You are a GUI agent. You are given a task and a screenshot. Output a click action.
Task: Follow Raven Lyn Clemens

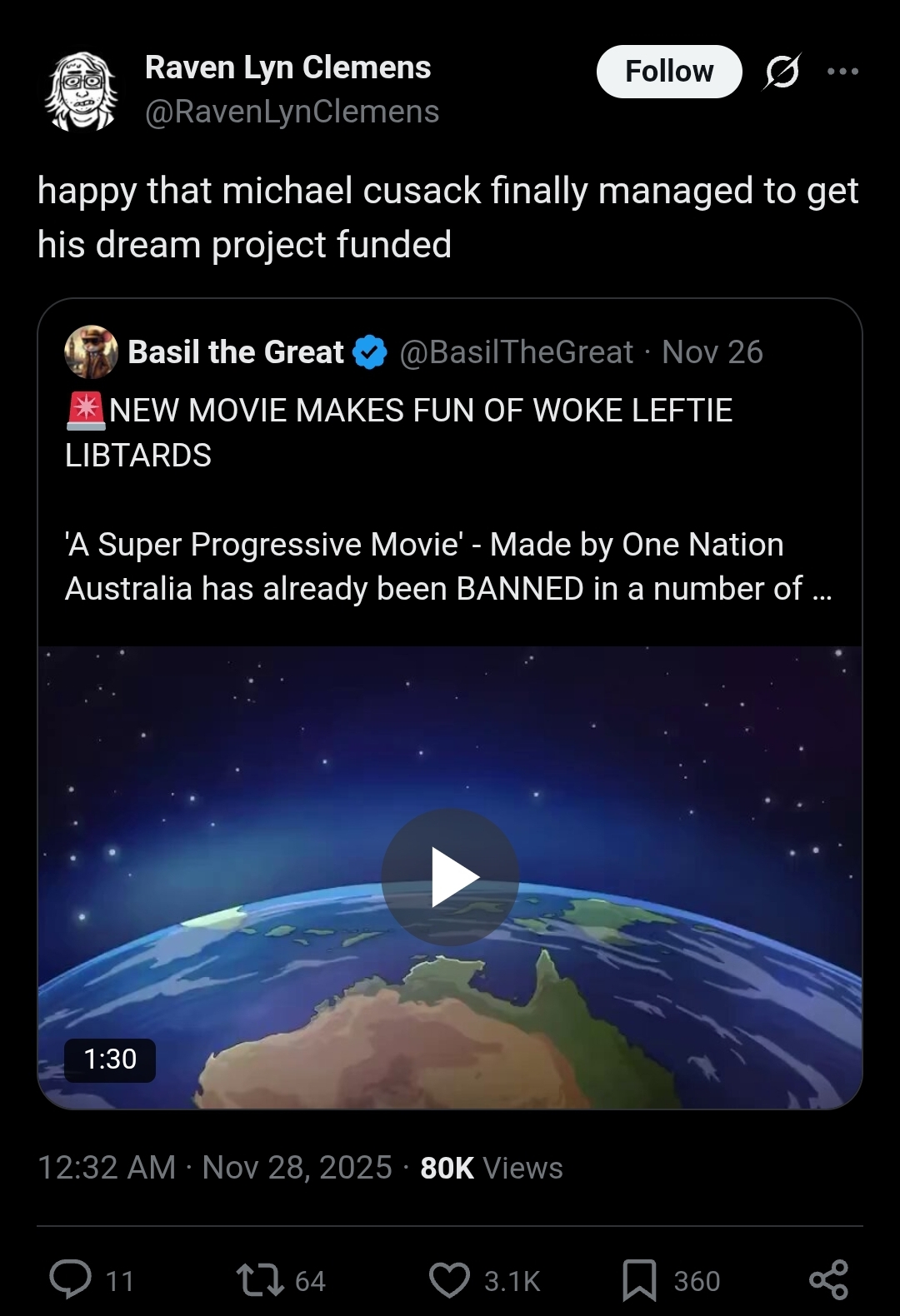point(669,72)
